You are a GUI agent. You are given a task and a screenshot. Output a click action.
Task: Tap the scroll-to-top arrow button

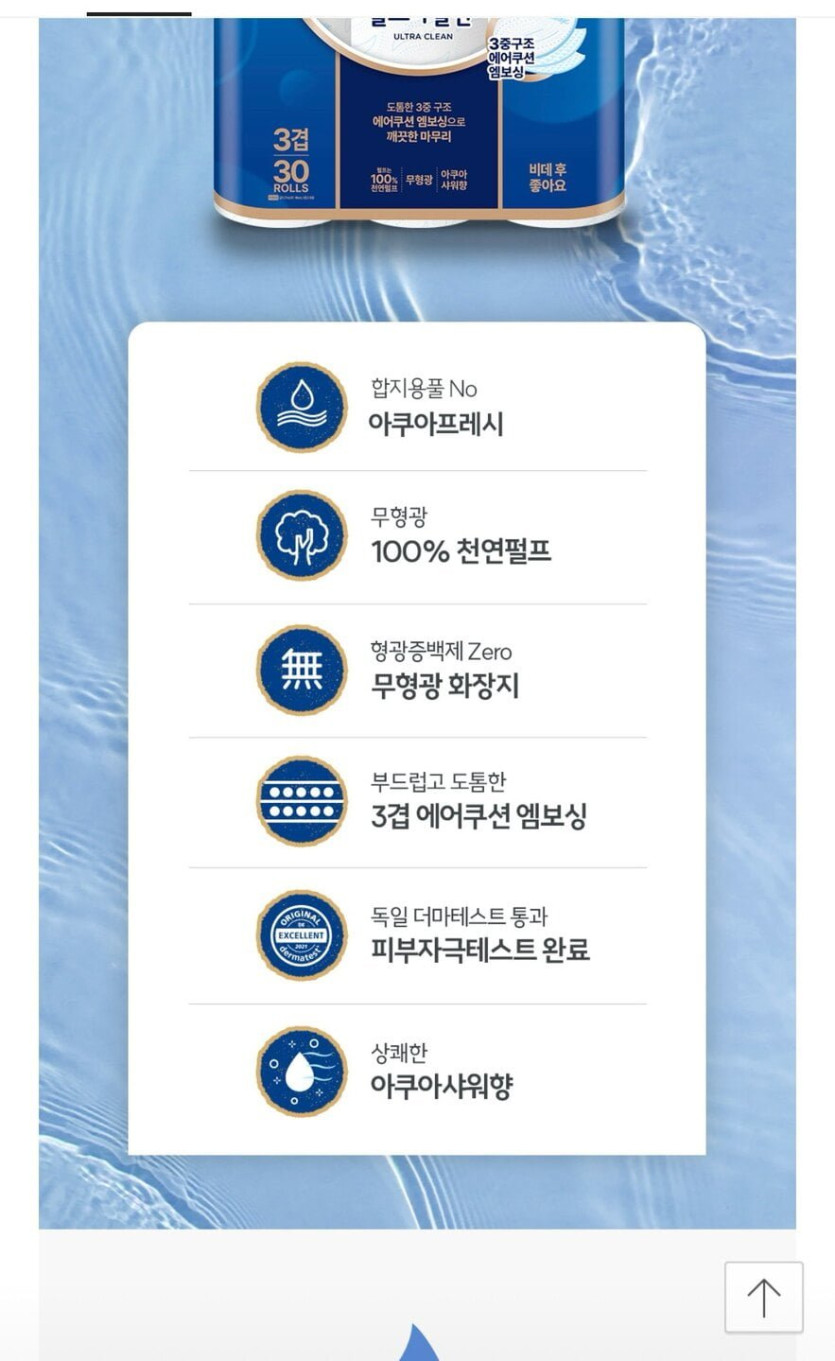point(764,1297)
